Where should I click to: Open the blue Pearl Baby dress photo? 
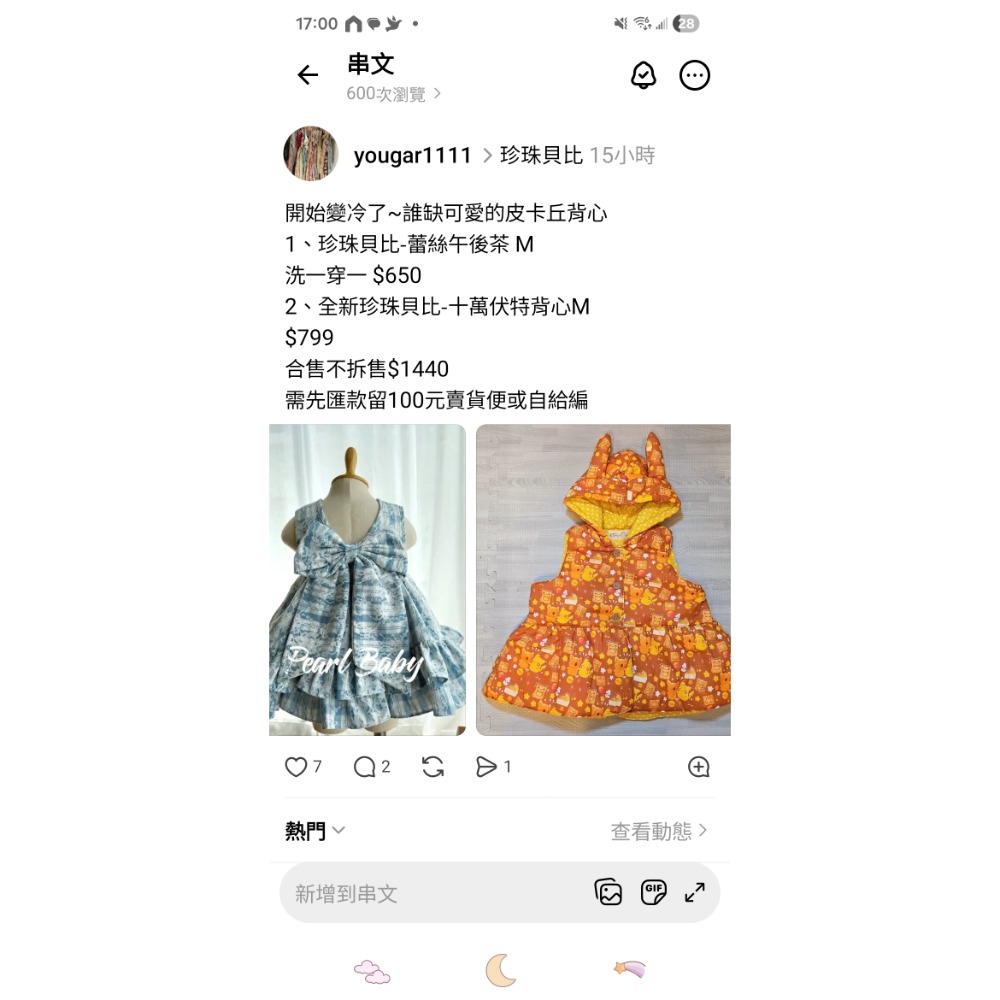click(x=367, y=580)
